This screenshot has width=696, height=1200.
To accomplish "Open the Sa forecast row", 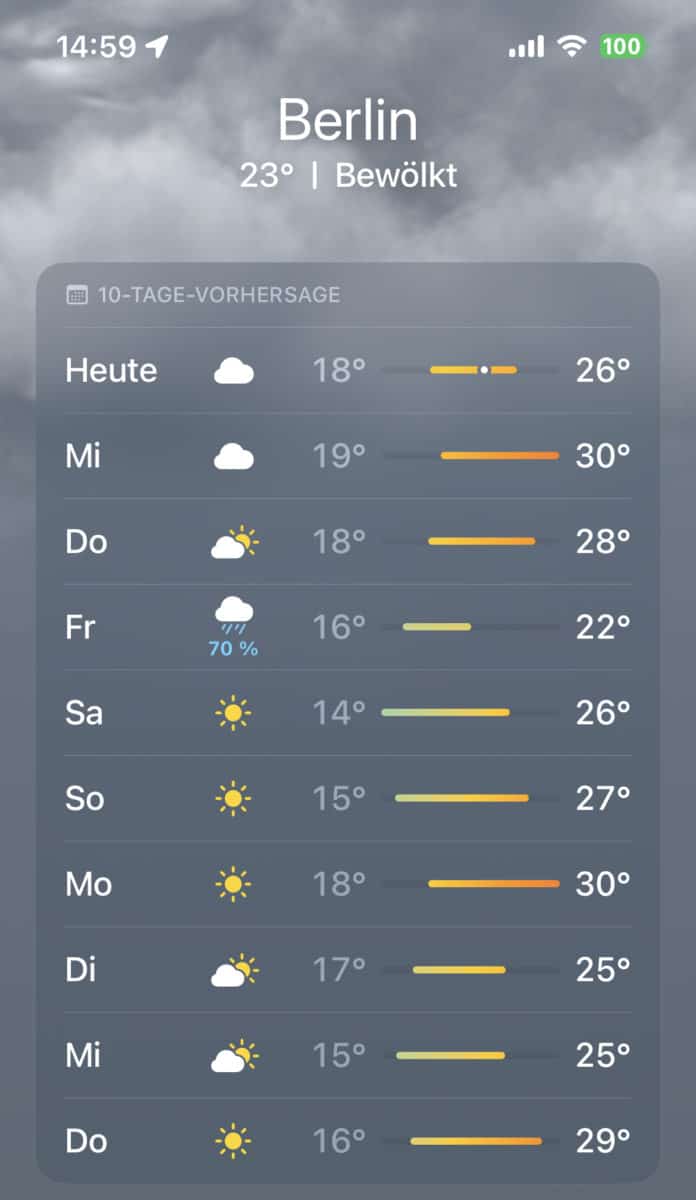I will [348, 713].
